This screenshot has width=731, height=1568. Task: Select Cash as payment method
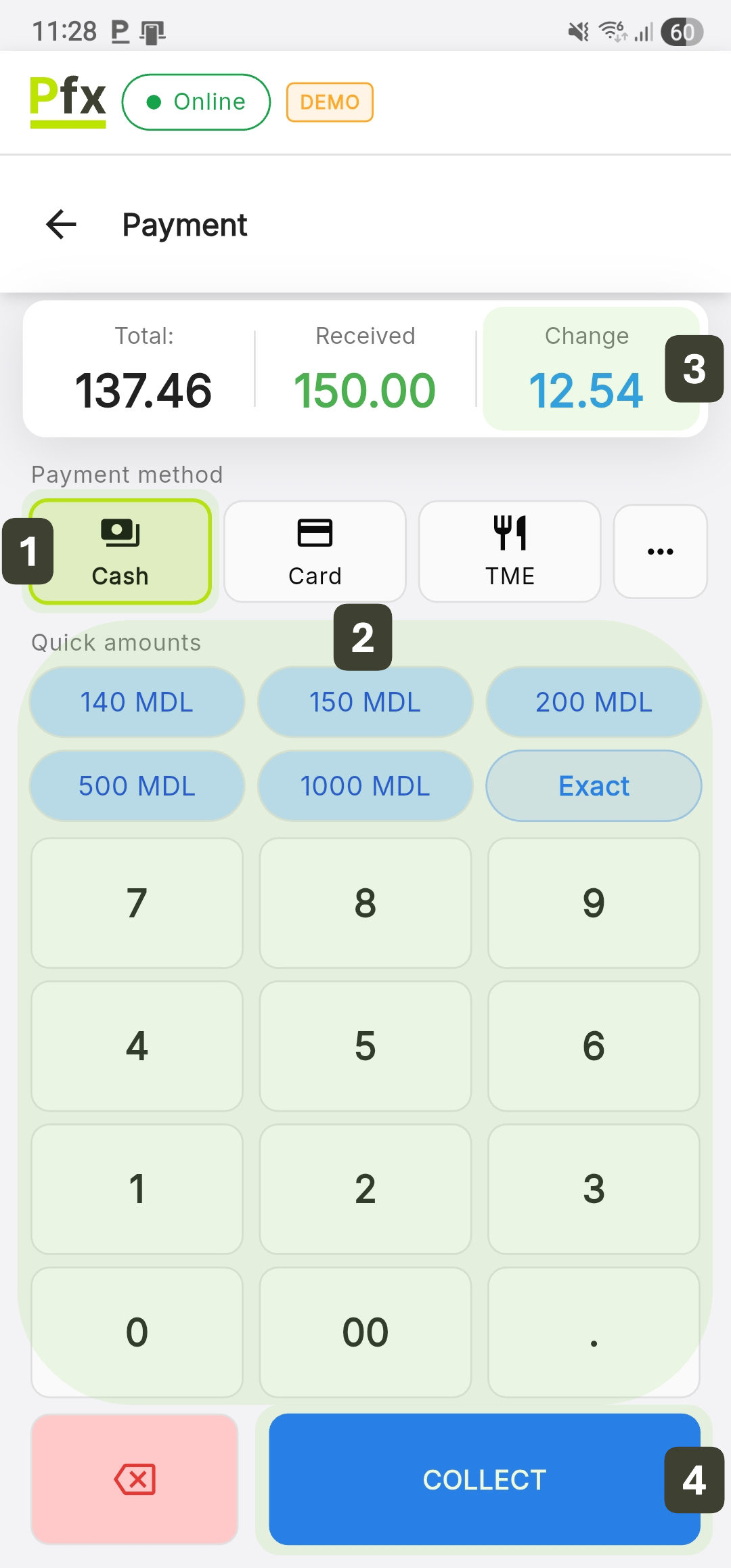click(x=120, y=552)
